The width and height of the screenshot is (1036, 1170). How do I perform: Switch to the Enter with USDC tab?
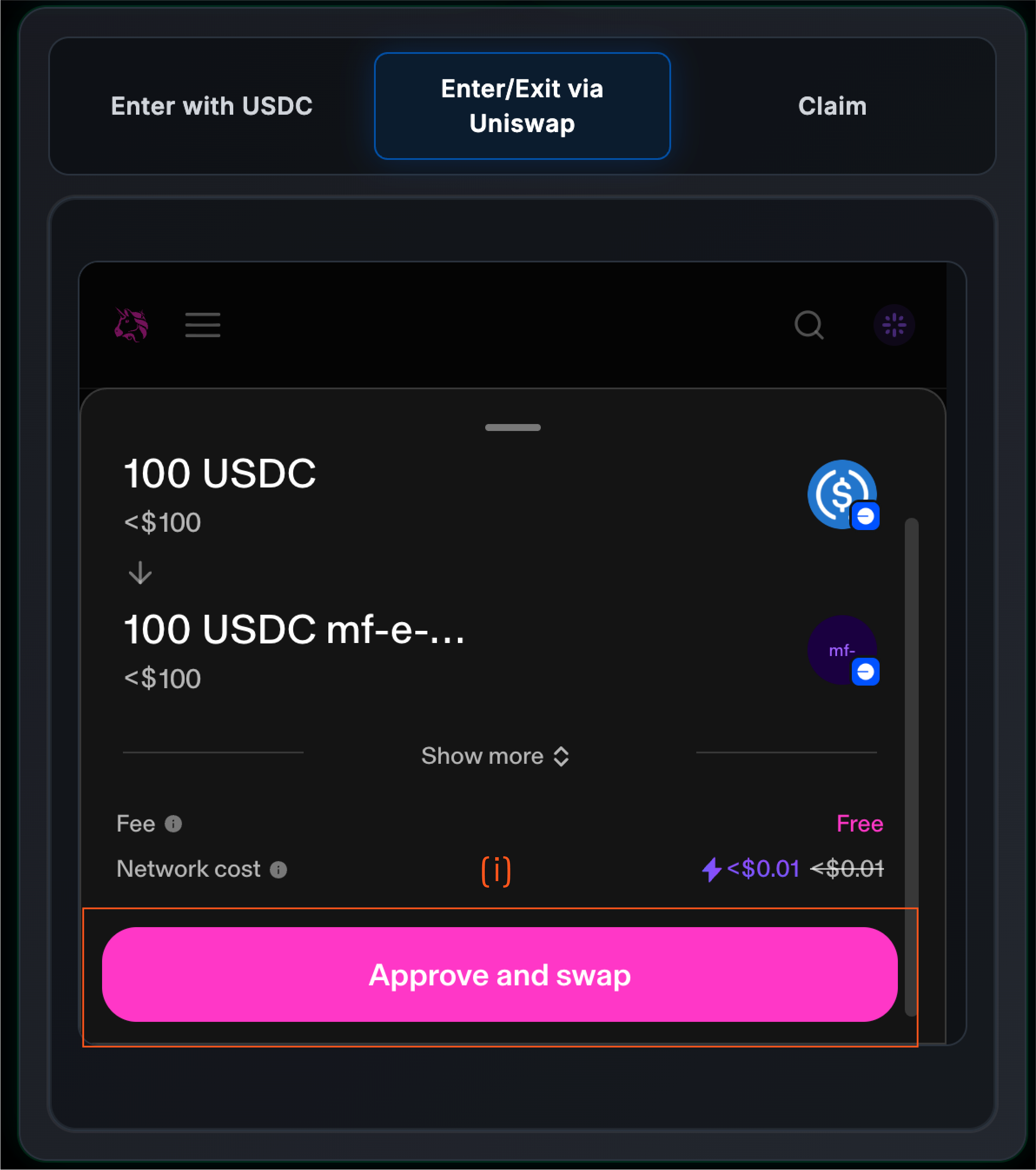pyautogui.click(x=211, y=106)
